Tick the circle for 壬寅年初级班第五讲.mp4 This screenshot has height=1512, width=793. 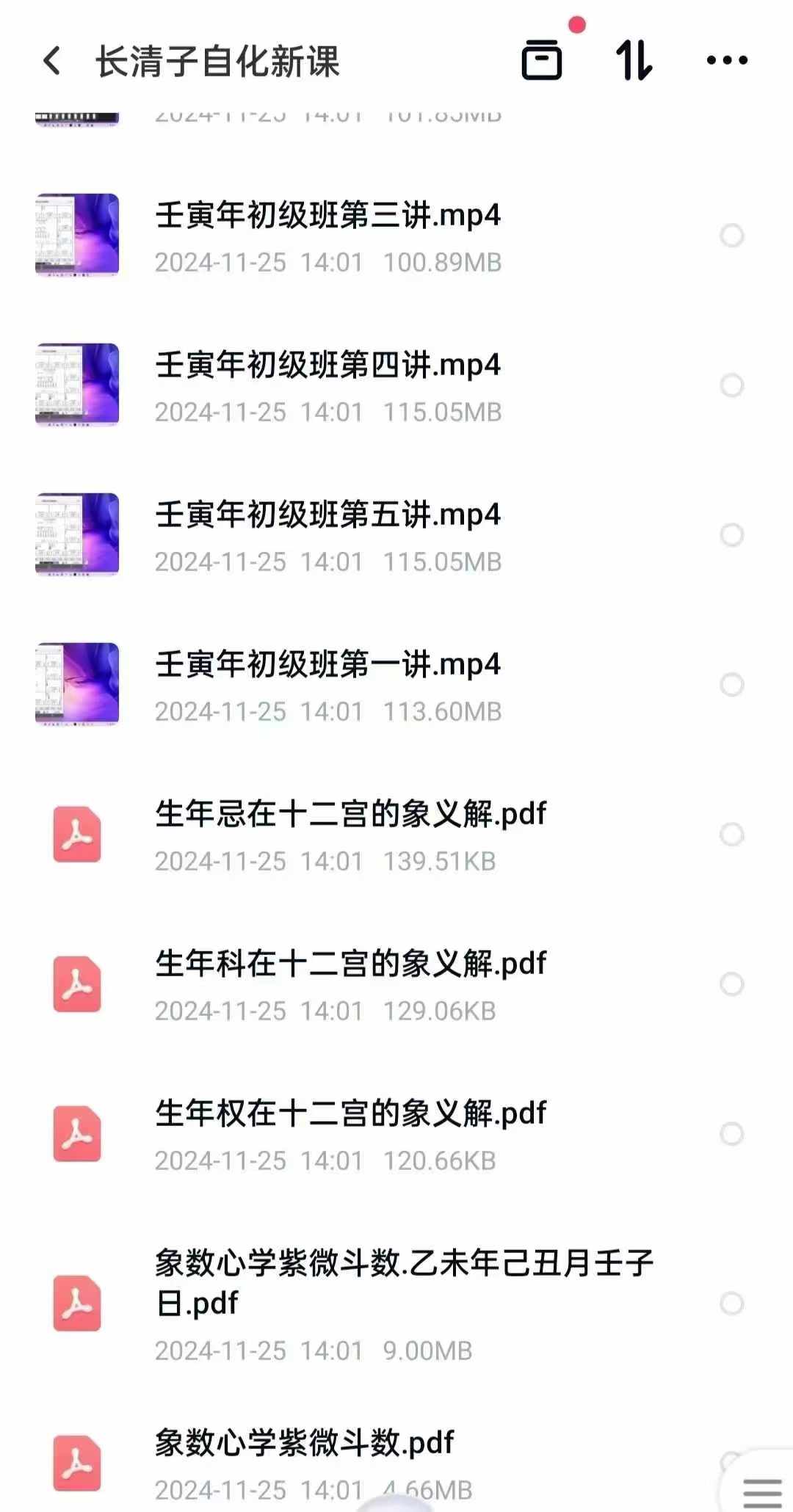731,535
